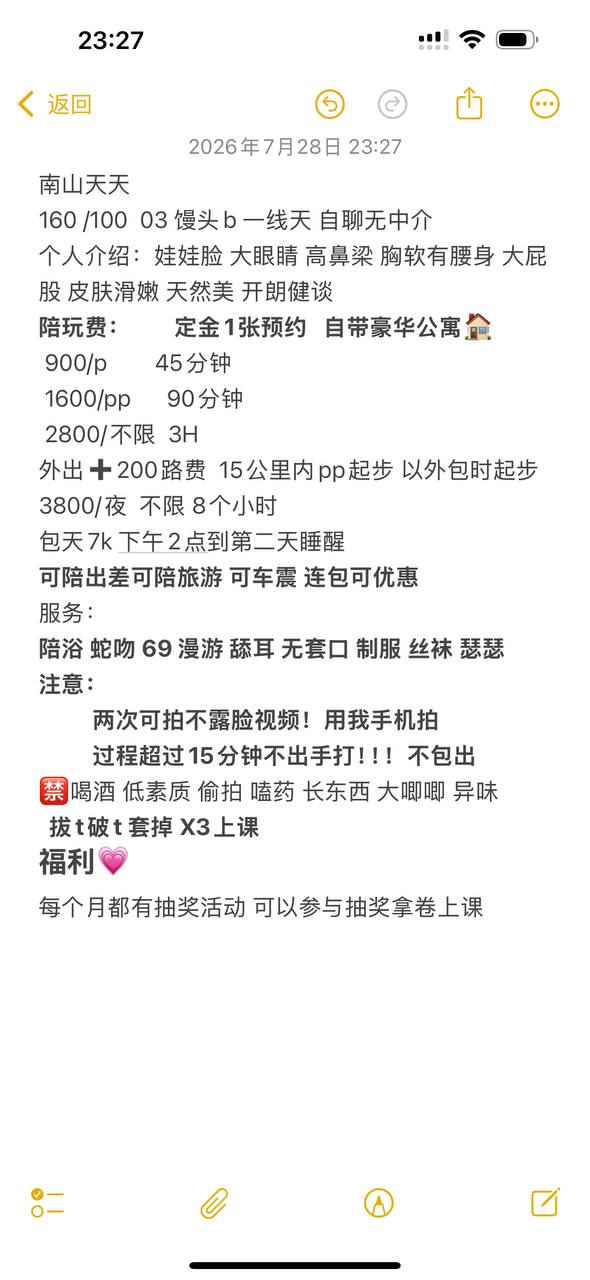The image size is (590, 1280).
Task: Tap the redo arrow icon
Action: [393, 104]
